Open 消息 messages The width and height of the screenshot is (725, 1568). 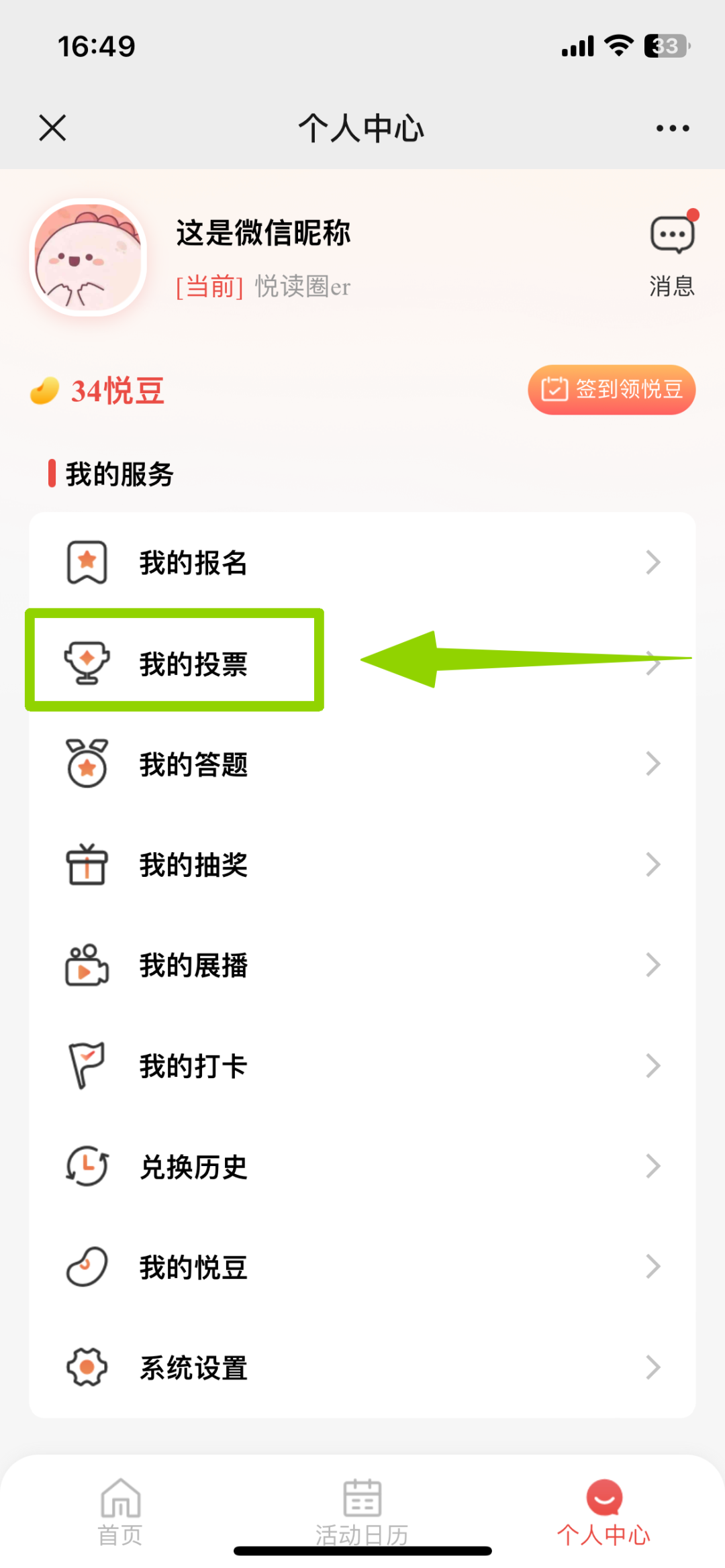click(x=671, y=255)
